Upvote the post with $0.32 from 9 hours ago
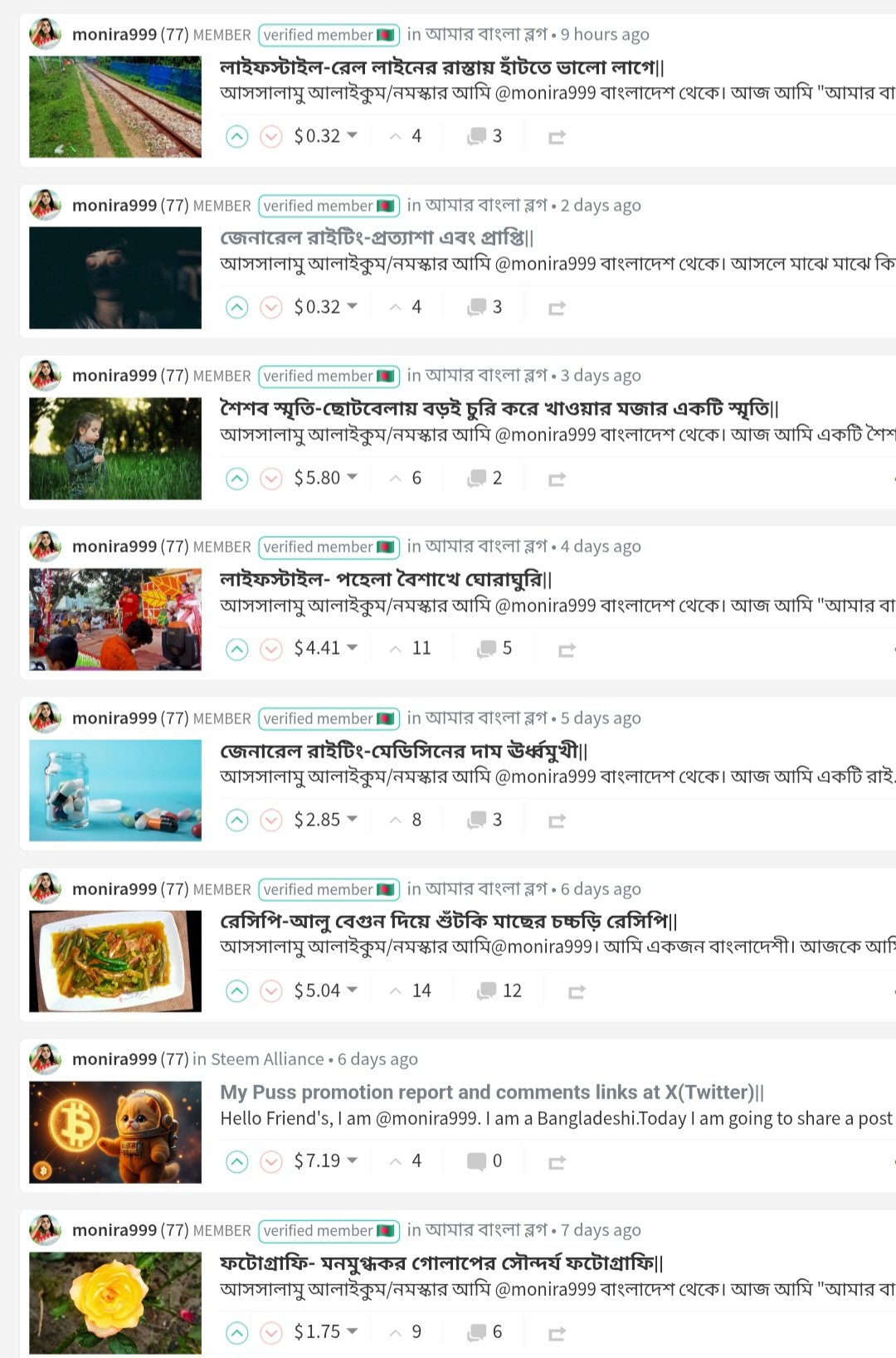The height and width of the screenshot is (1358, 896). coord(236,137)
